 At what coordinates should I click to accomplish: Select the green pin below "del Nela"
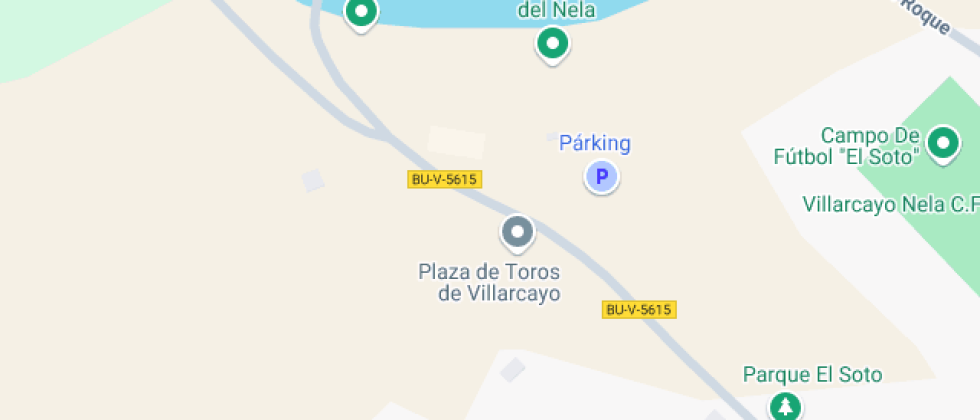click(x=552, y=44)
